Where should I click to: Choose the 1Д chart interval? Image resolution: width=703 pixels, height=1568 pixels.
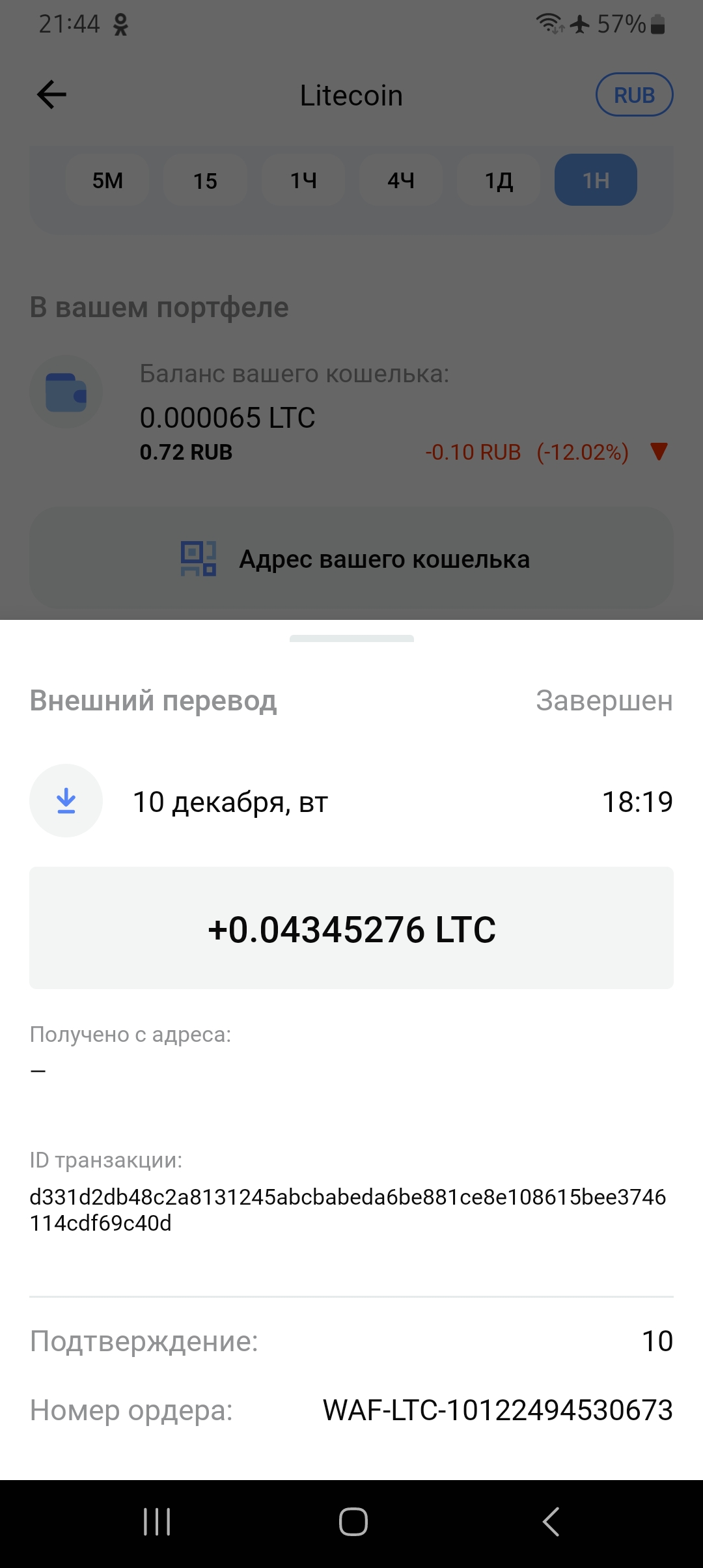[x=499, y=180]
